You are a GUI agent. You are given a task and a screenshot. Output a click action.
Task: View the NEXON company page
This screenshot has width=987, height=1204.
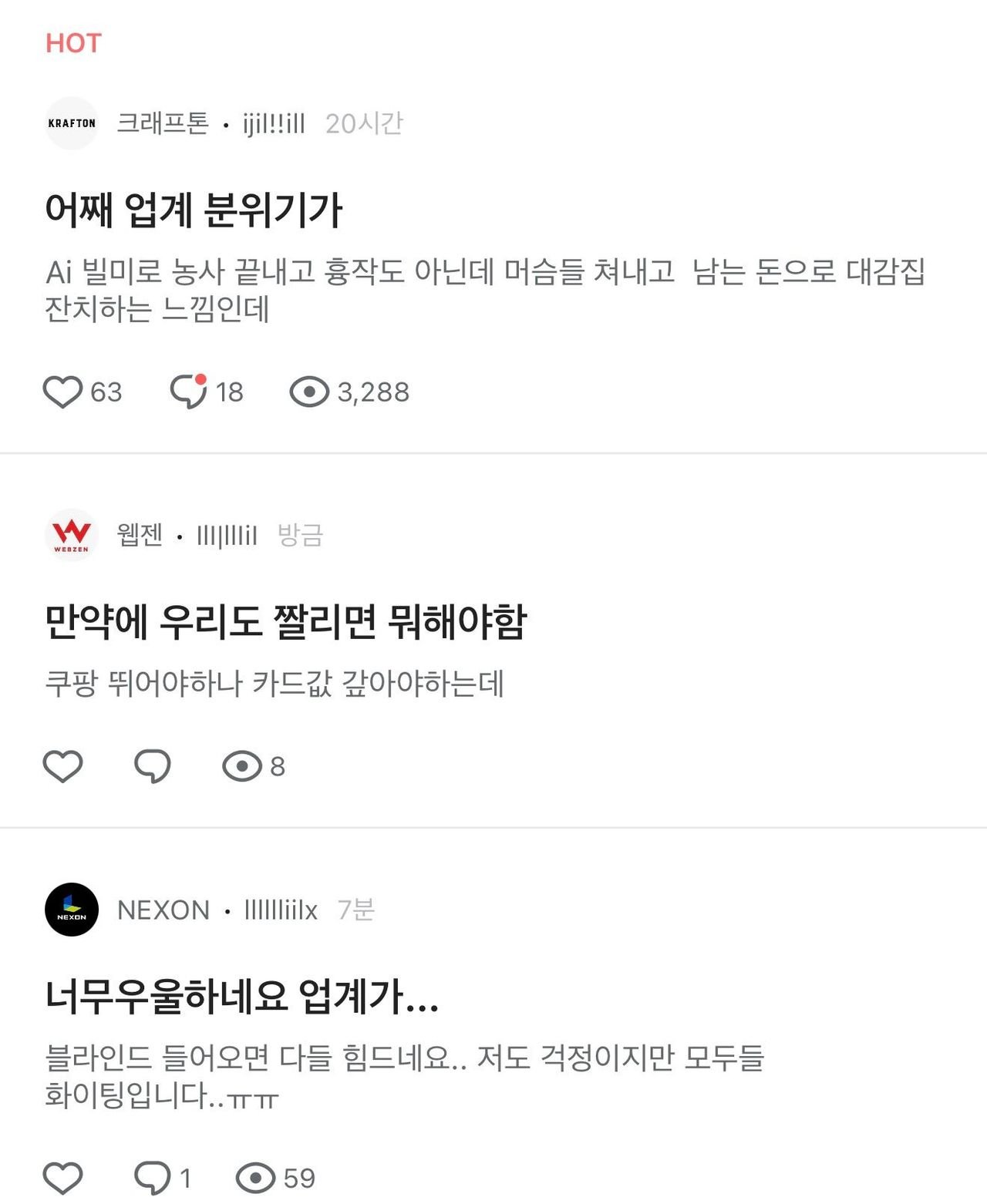click(163, 910)
